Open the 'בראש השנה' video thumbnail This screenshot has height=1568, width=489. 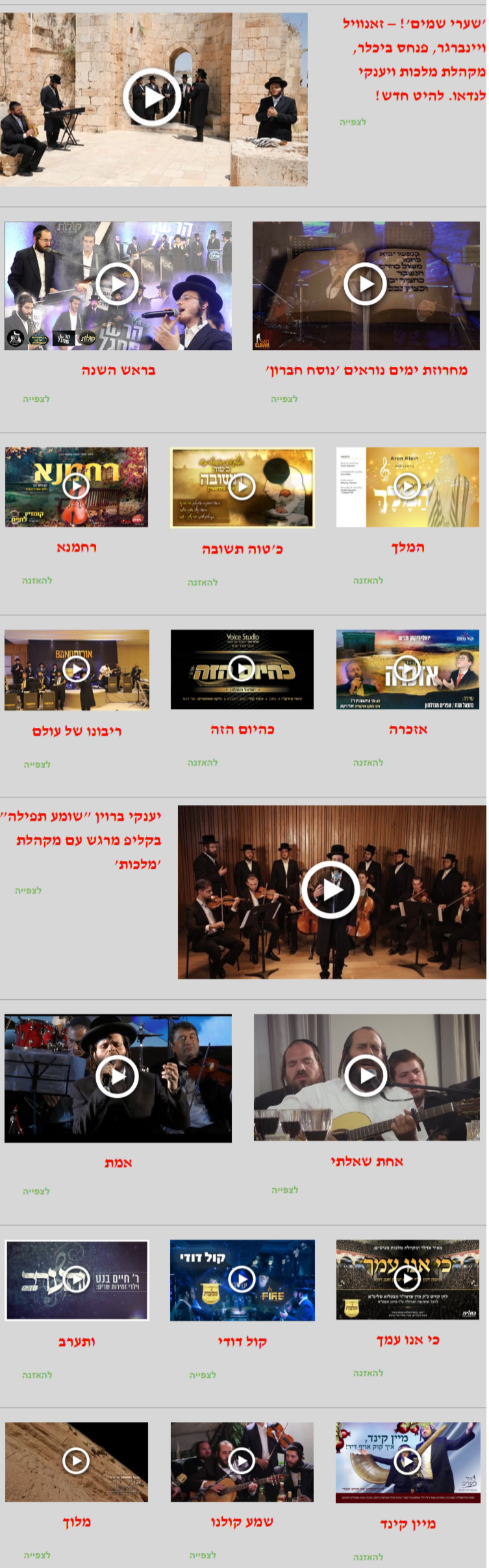(x=118, y=284)
